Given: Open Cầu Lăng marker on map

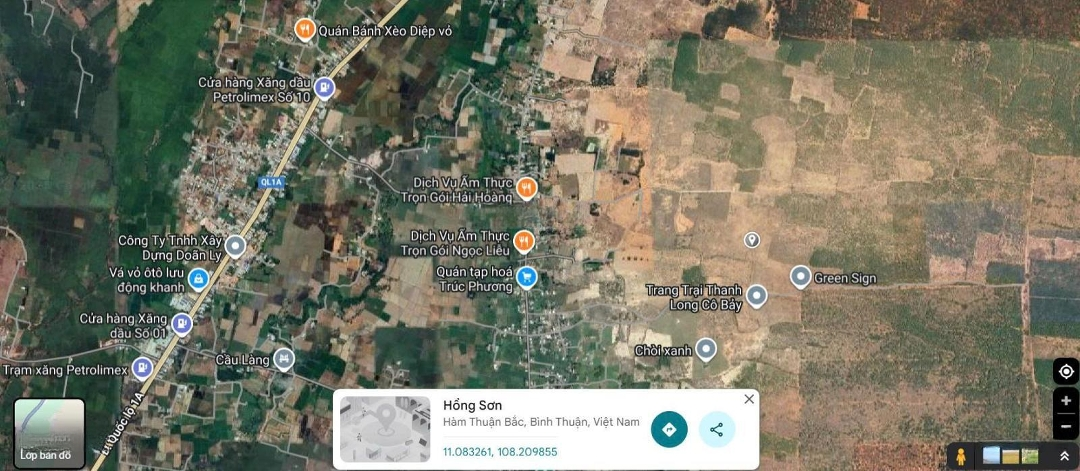Looking at the screenshot, I should (285, 357).
